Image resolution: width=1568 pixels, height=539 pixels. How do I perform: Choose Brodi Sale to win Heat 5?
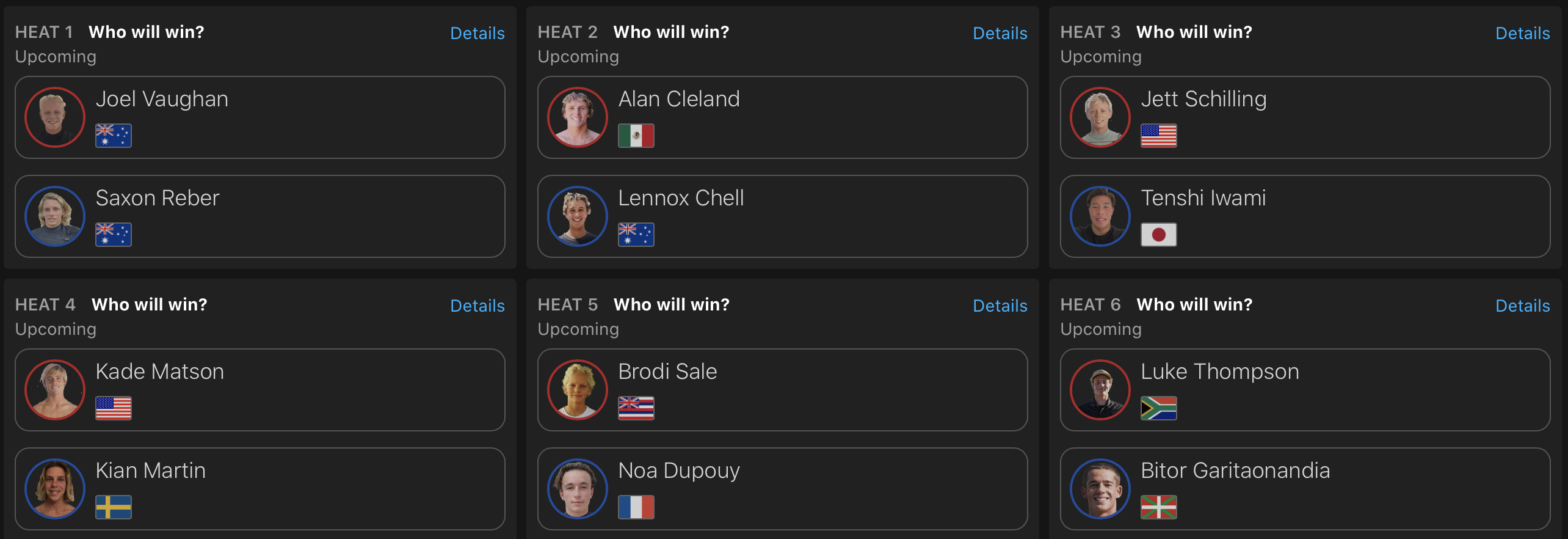(782, 390)
